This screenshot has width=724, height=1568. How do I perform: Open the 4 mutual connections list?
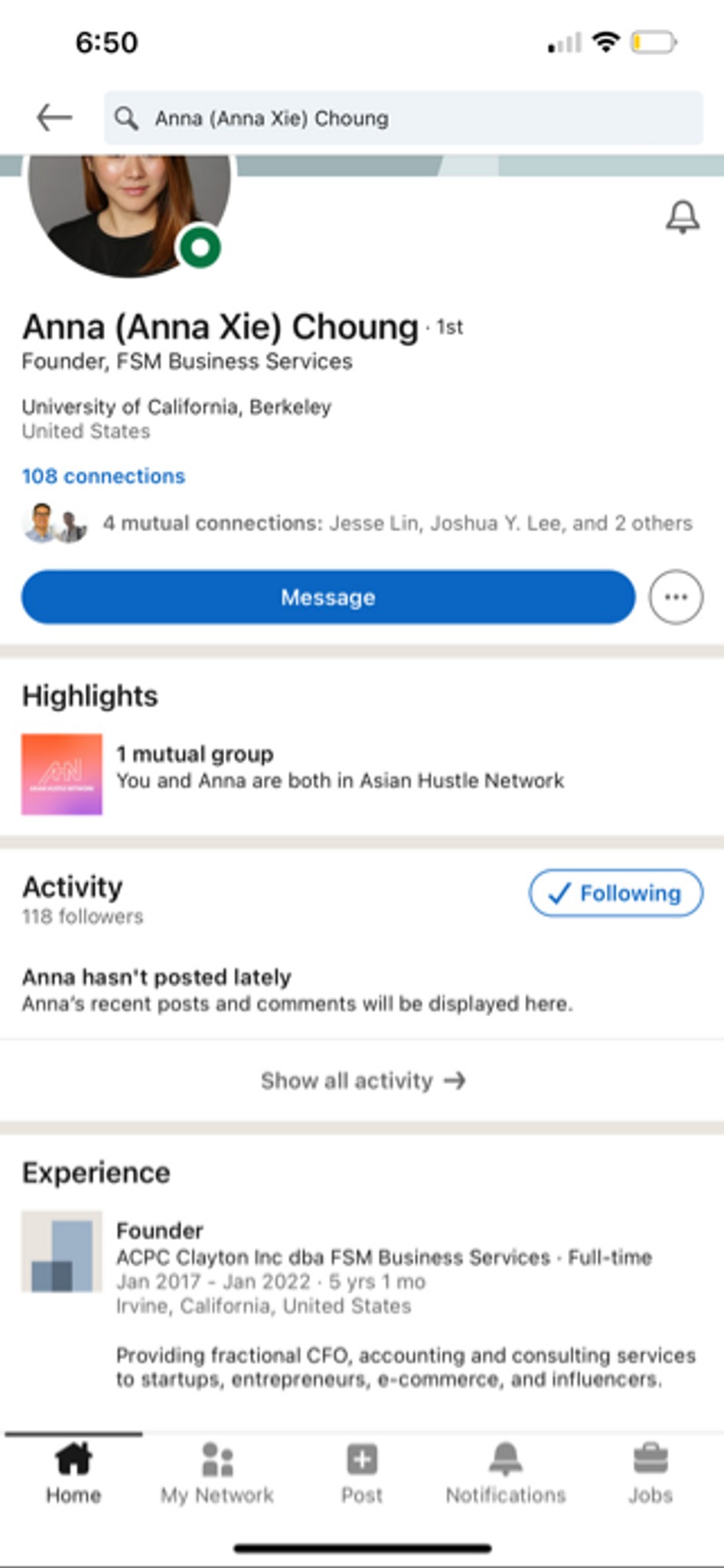(x=357, y=524)
